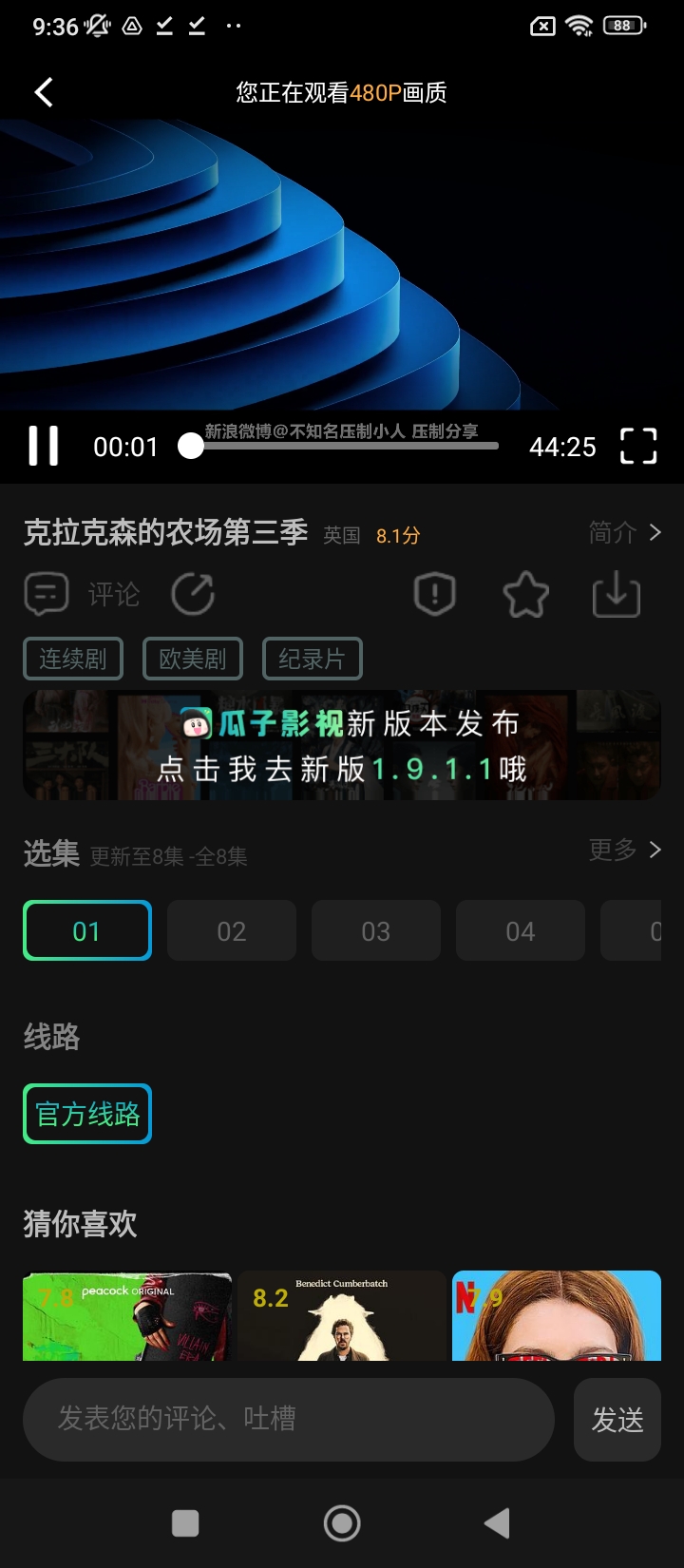Report a problem via the shield icon
Image resolution: width=684 pixels, height=1568 pixels.
click(435, 595)
